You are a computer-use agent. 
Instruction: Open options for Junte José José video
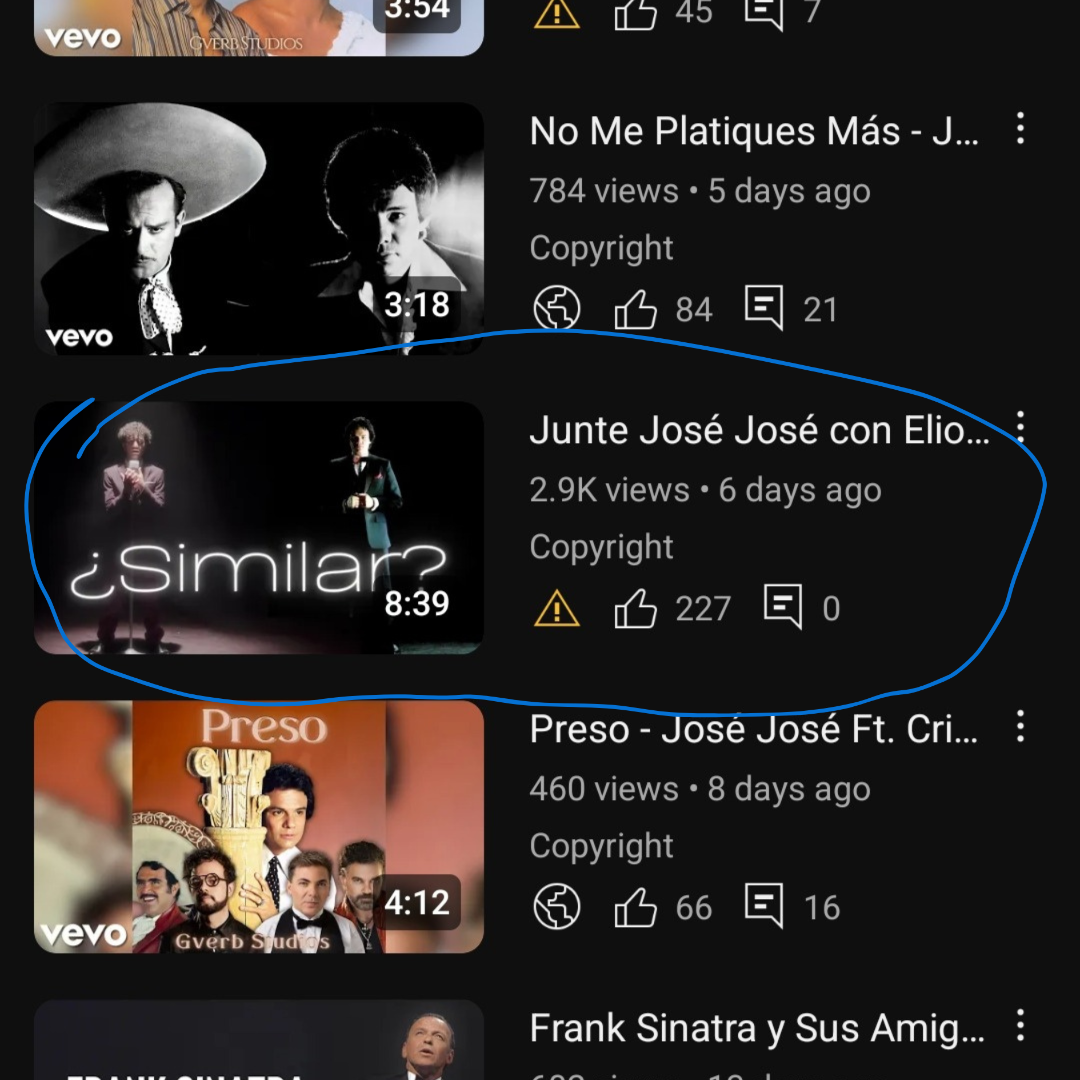pyautogui.click(x=1020, y=427)
